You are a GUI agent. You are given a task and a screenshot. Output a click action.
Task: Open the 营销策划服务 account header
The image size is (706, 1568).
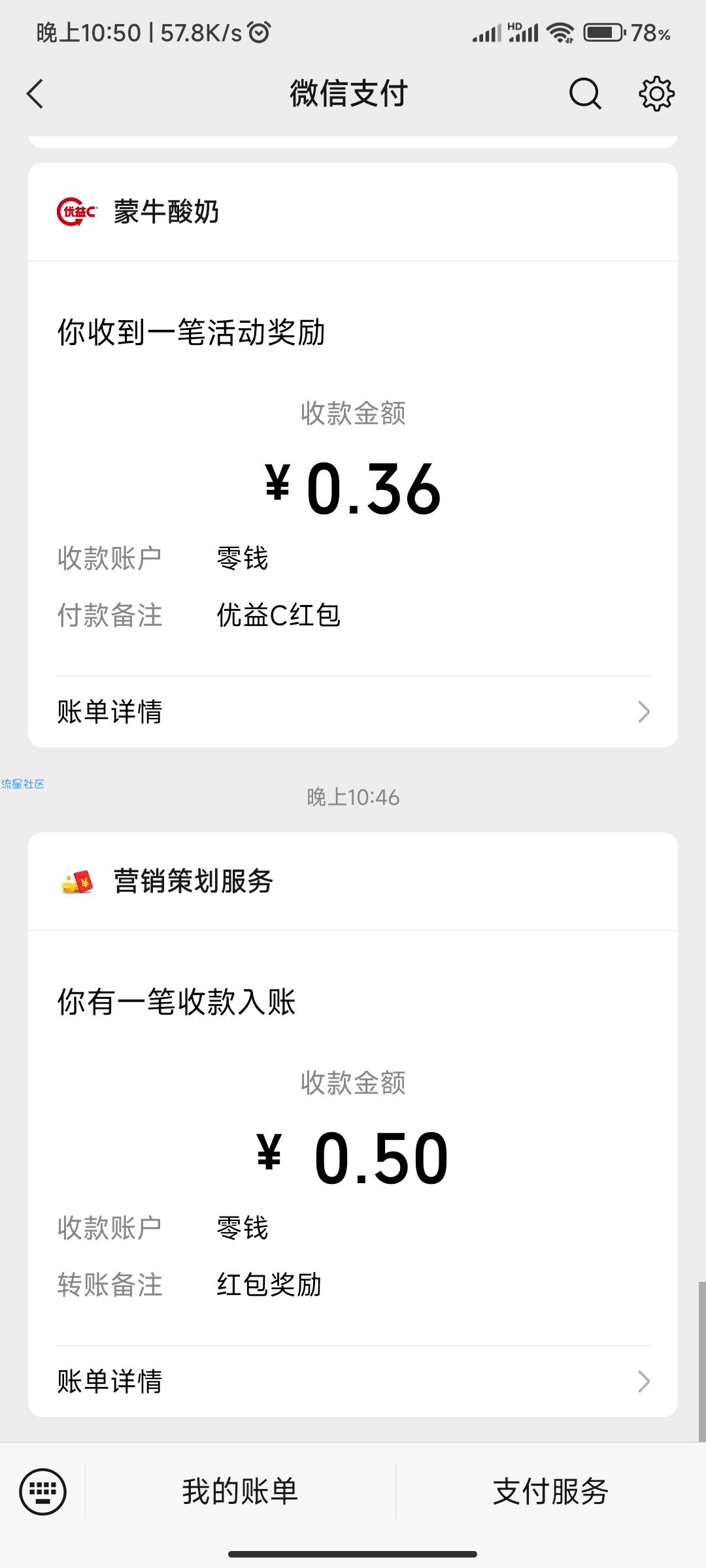(x=353, y=881)
